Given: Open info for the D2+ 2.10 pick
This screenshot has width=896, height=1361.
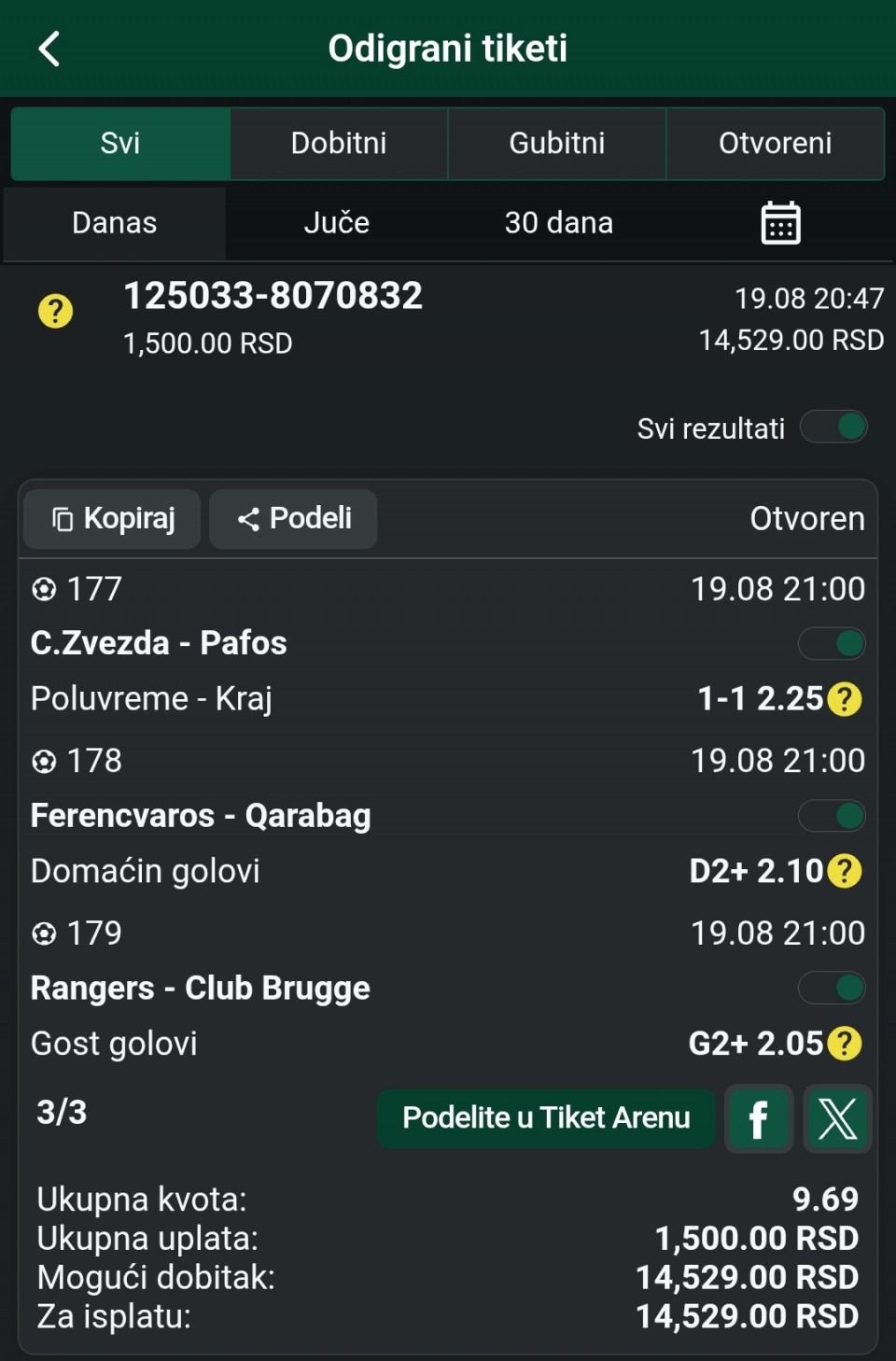Looking at the screenshot, I should (x=845, y=871).
